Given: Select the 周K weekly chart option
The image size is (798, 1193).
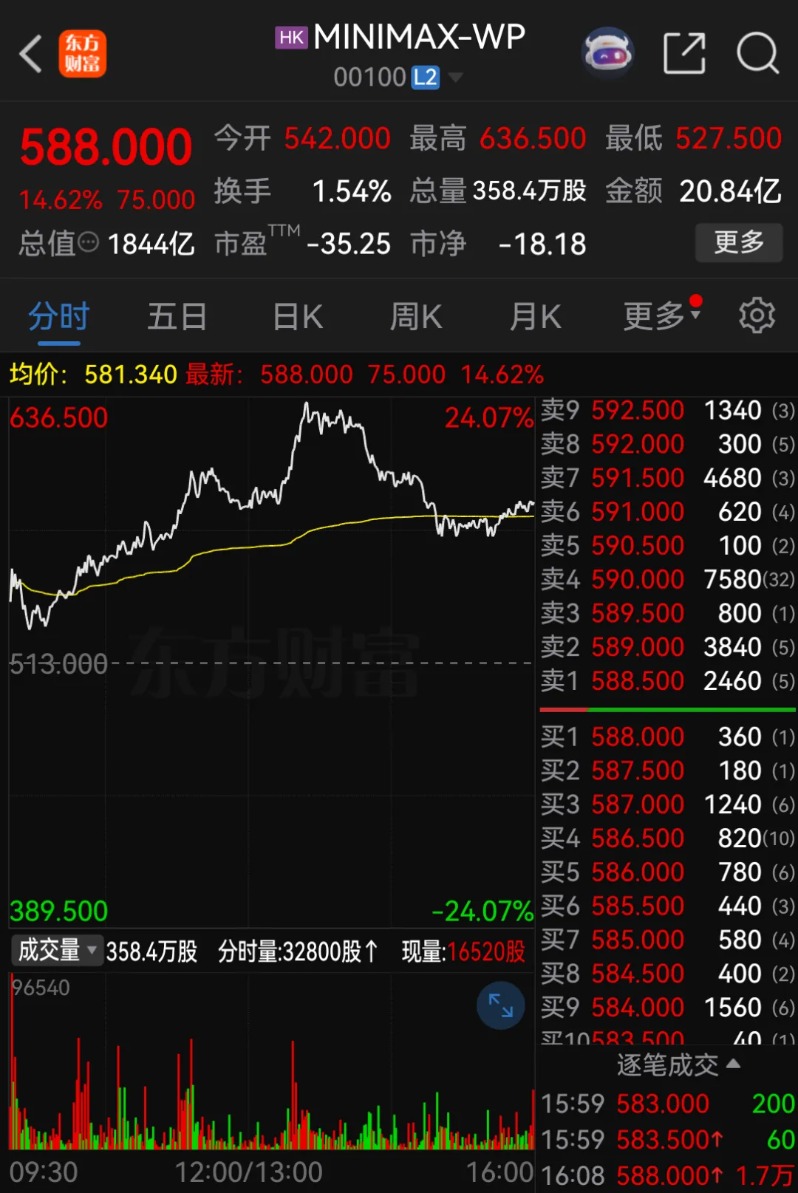Looking at the screenshot, I should point(415,315).
